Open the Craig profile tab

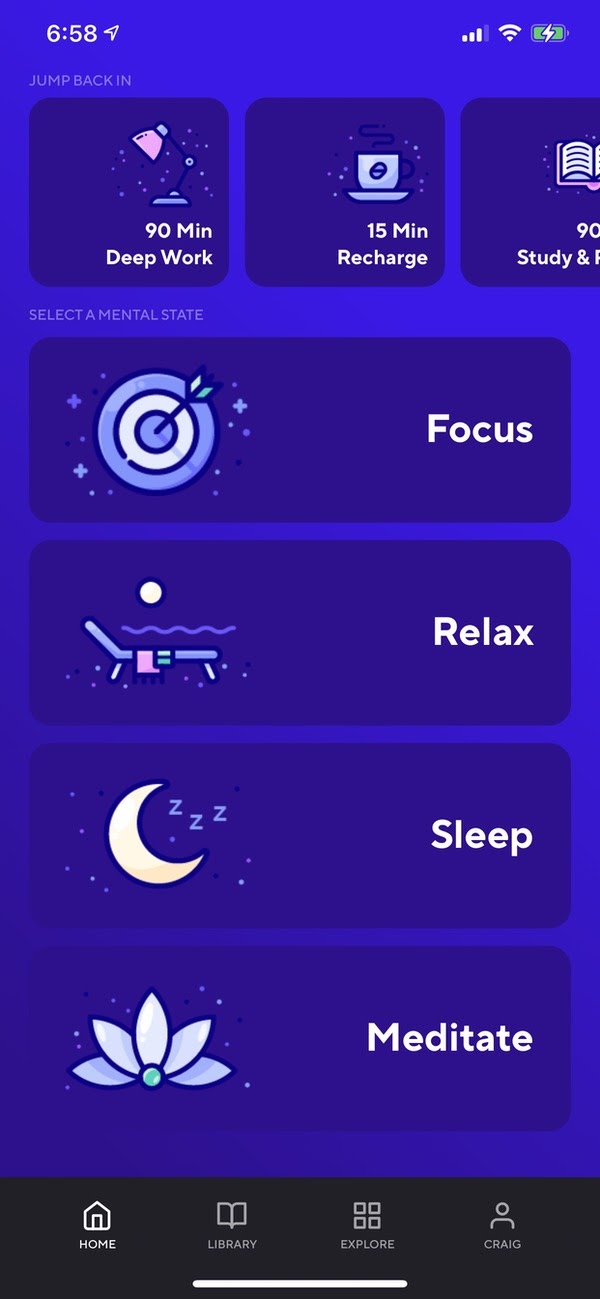[x=502, y=1226]
